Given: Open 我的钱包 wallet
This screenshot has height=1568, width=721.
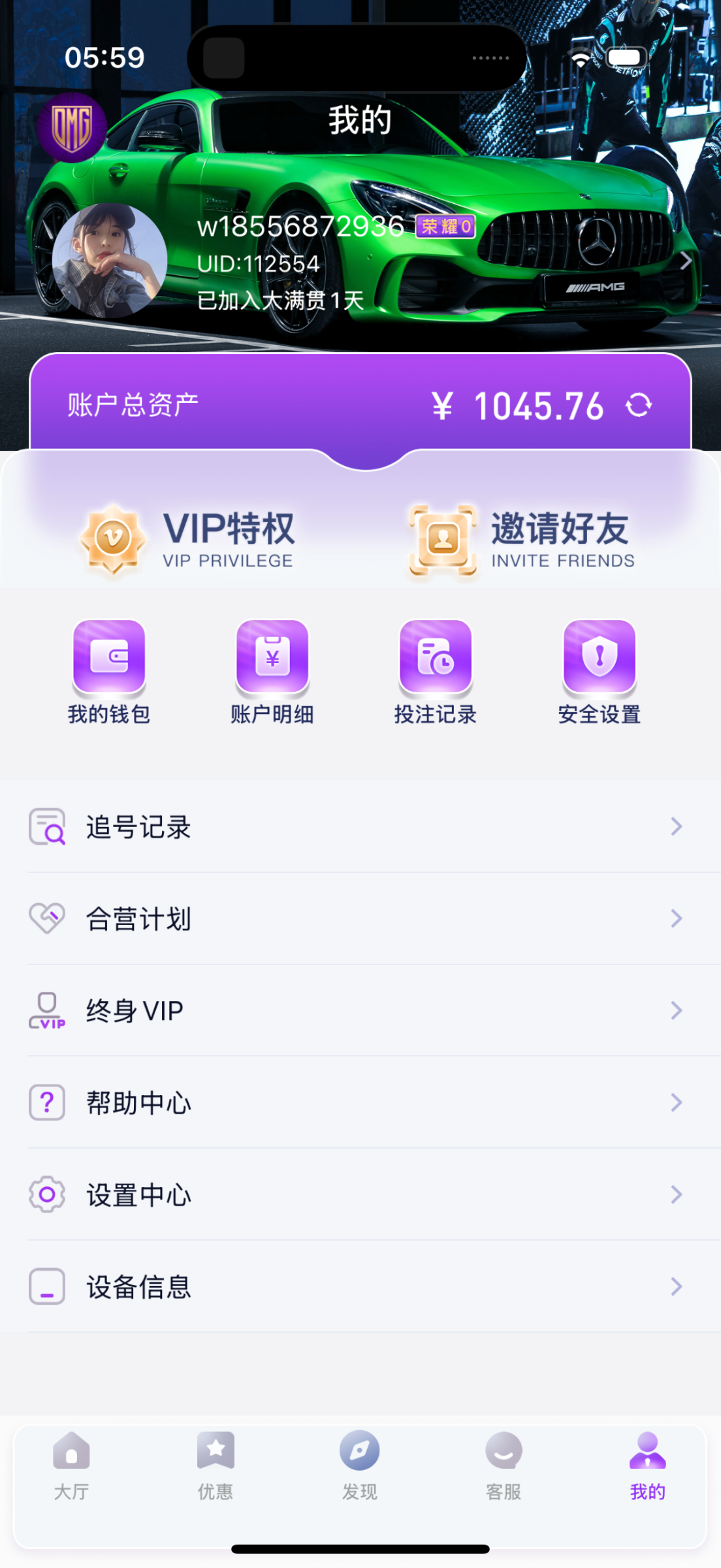Looking at the screenshot, I should 109,672.
